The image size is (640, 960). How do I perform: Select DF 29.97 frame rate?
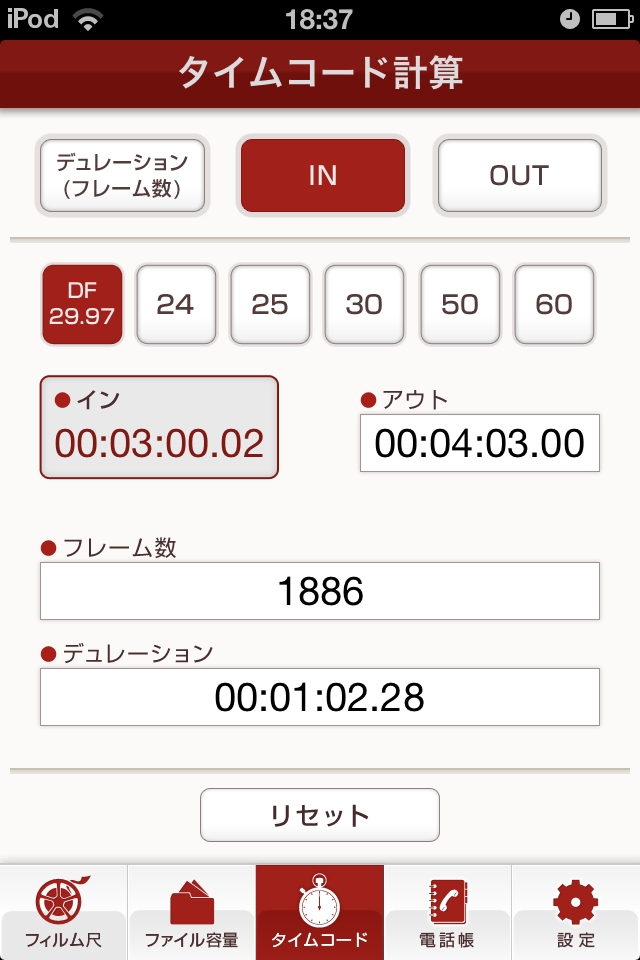click(82, 304)
